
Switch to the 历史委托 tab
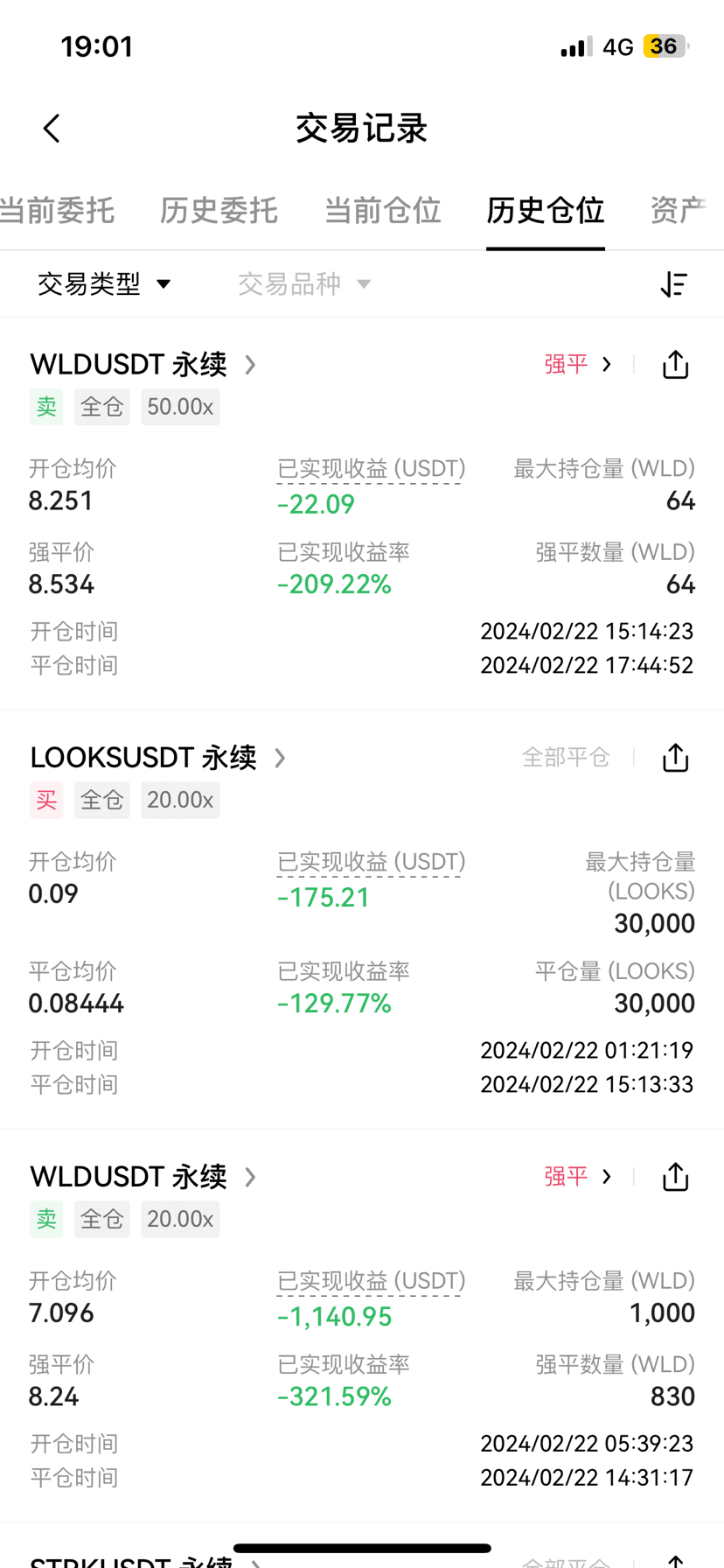click(219, 211)
